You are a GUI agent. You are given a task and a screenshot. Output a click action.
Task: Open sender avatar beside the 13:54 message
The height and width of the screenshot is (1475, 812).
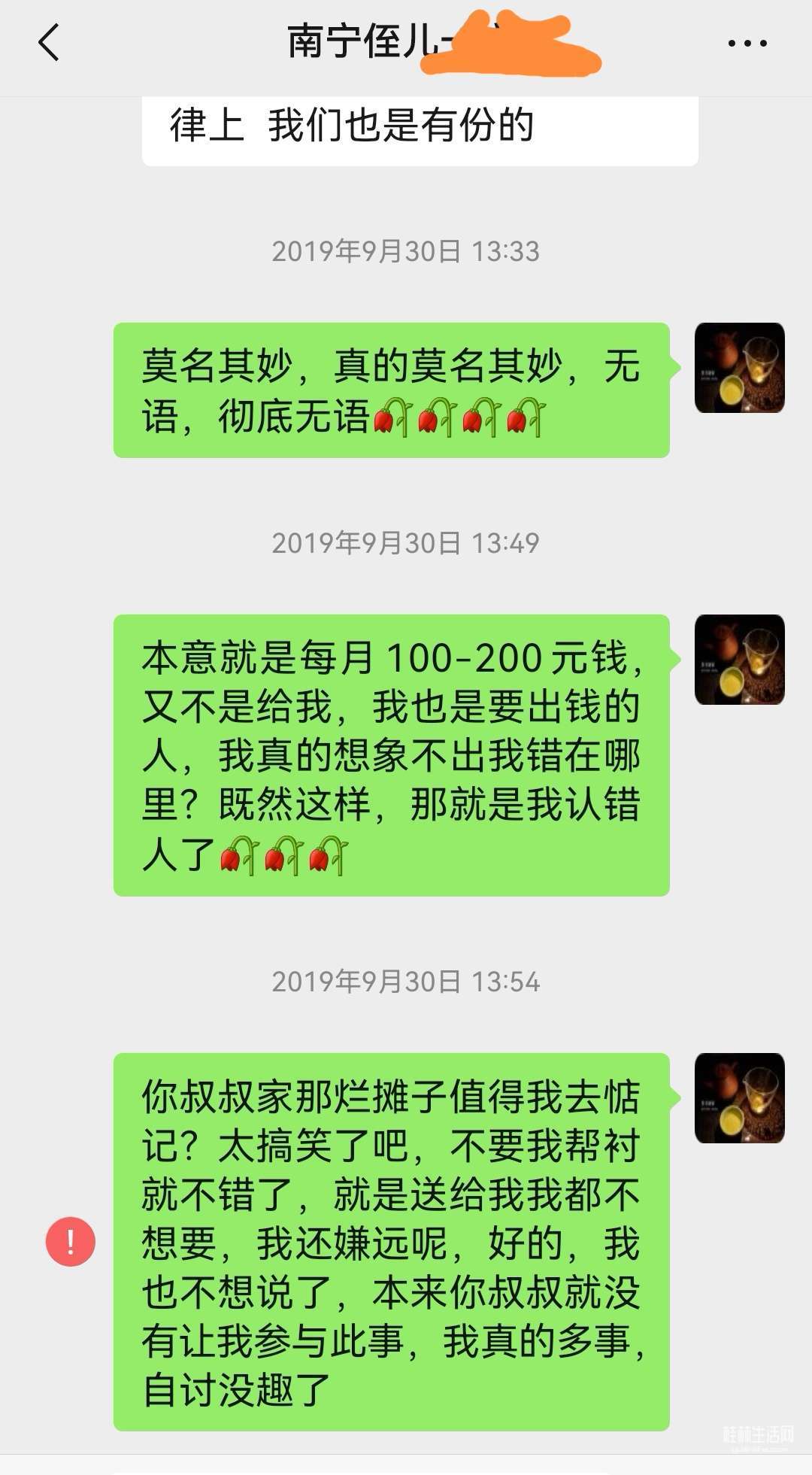click(x=739, y=1098)
